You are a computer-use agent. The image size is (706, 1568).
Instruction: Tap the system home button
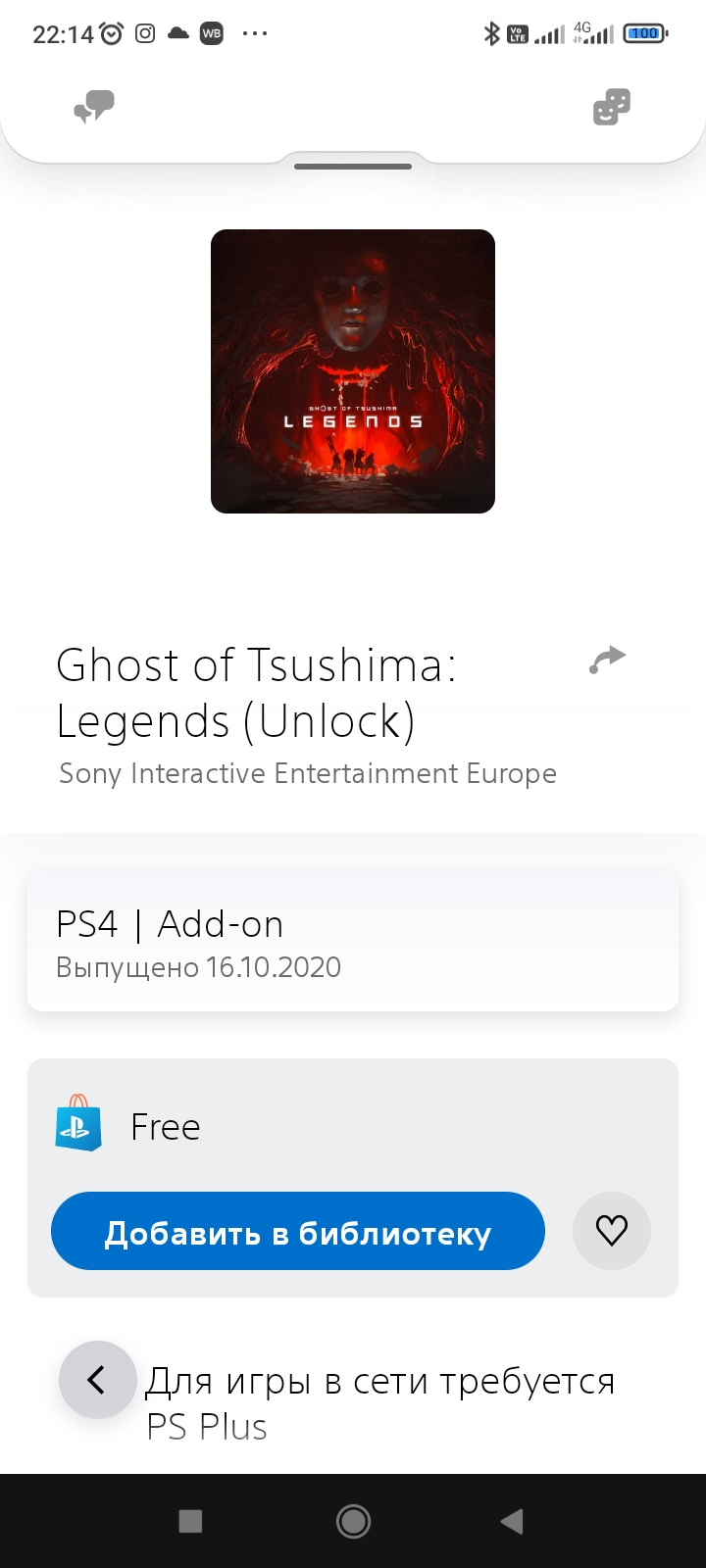(353, 1521)
